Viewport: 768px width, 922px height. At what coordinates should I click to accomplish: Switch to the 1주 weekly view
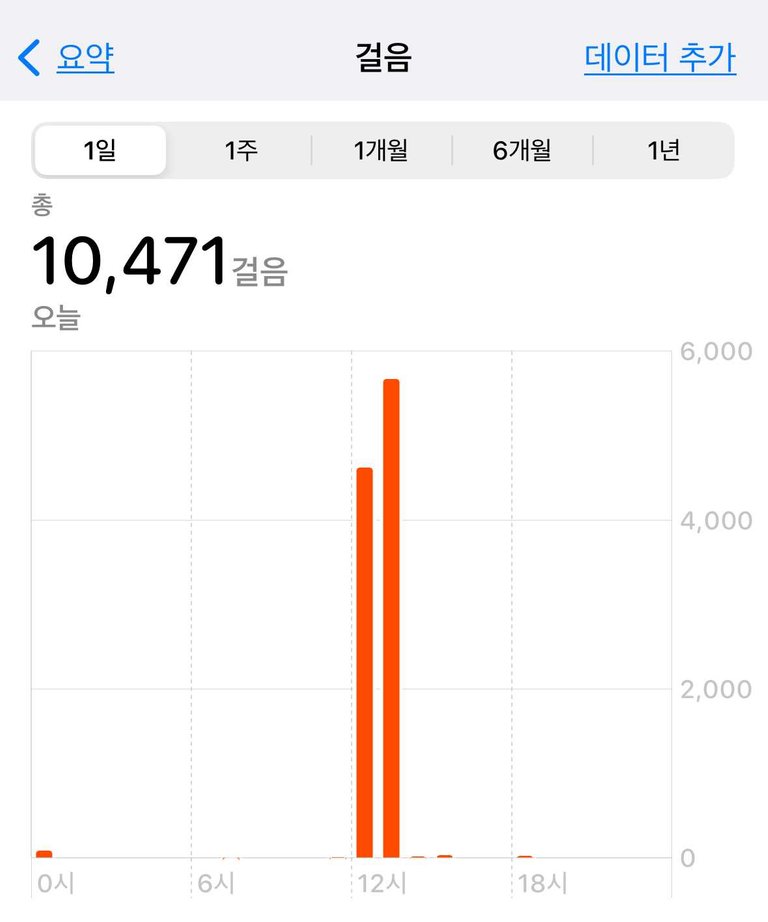(241, 151)
